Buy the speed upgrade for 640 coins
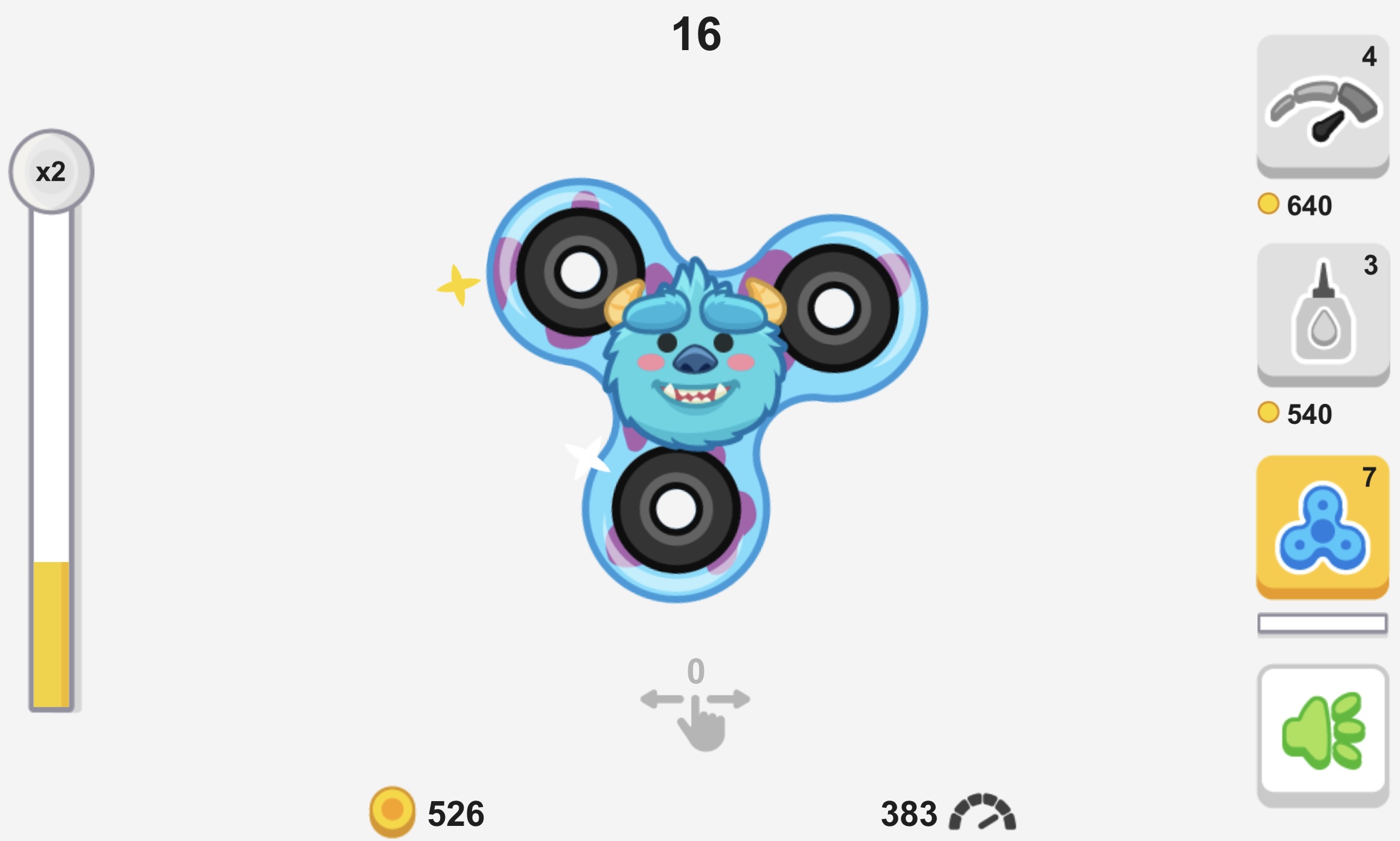The width and height of the screenshot is (1400, 841). [x=1322, y=106]
